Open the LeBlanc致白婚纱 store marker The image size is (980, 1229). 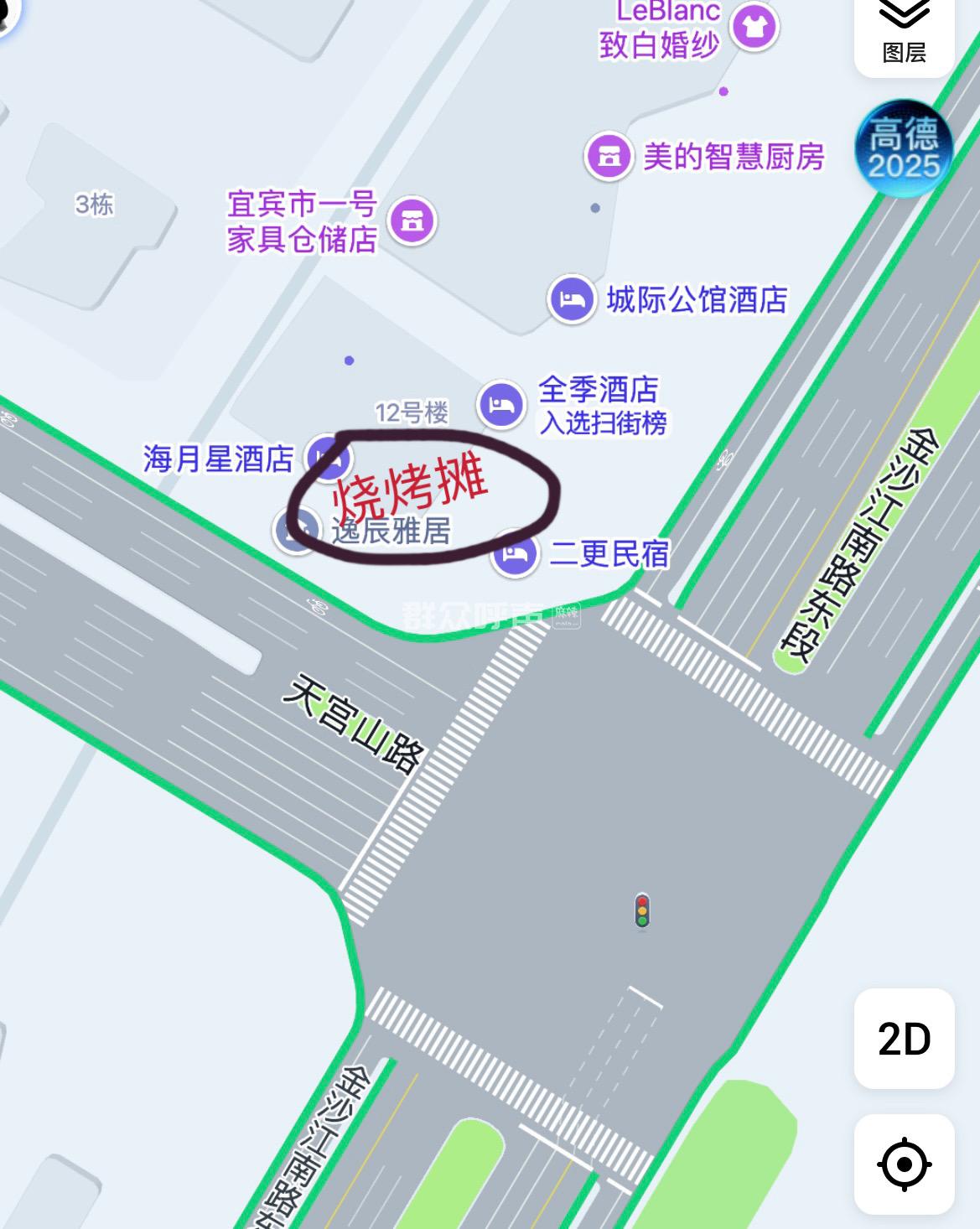pos(754,27)
